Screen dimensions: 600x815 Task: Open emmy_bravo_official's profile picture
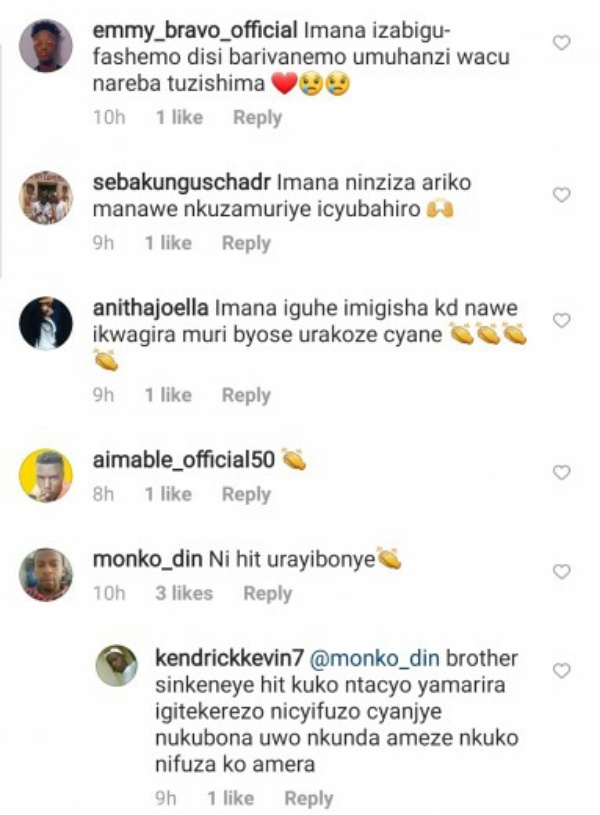click(x=46, y=46)
